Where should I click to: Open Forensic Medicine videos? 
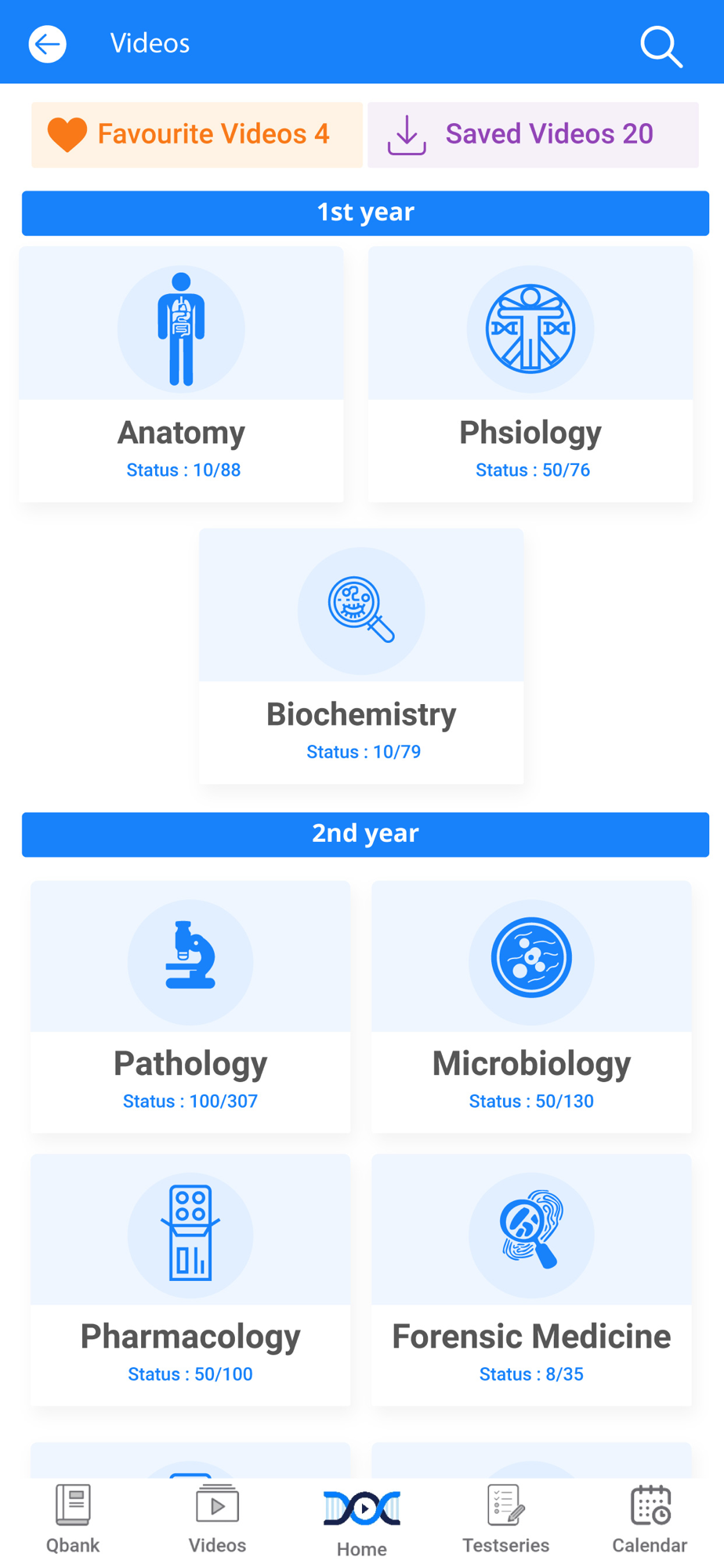pyautogui.click(x=531, y=1279)
